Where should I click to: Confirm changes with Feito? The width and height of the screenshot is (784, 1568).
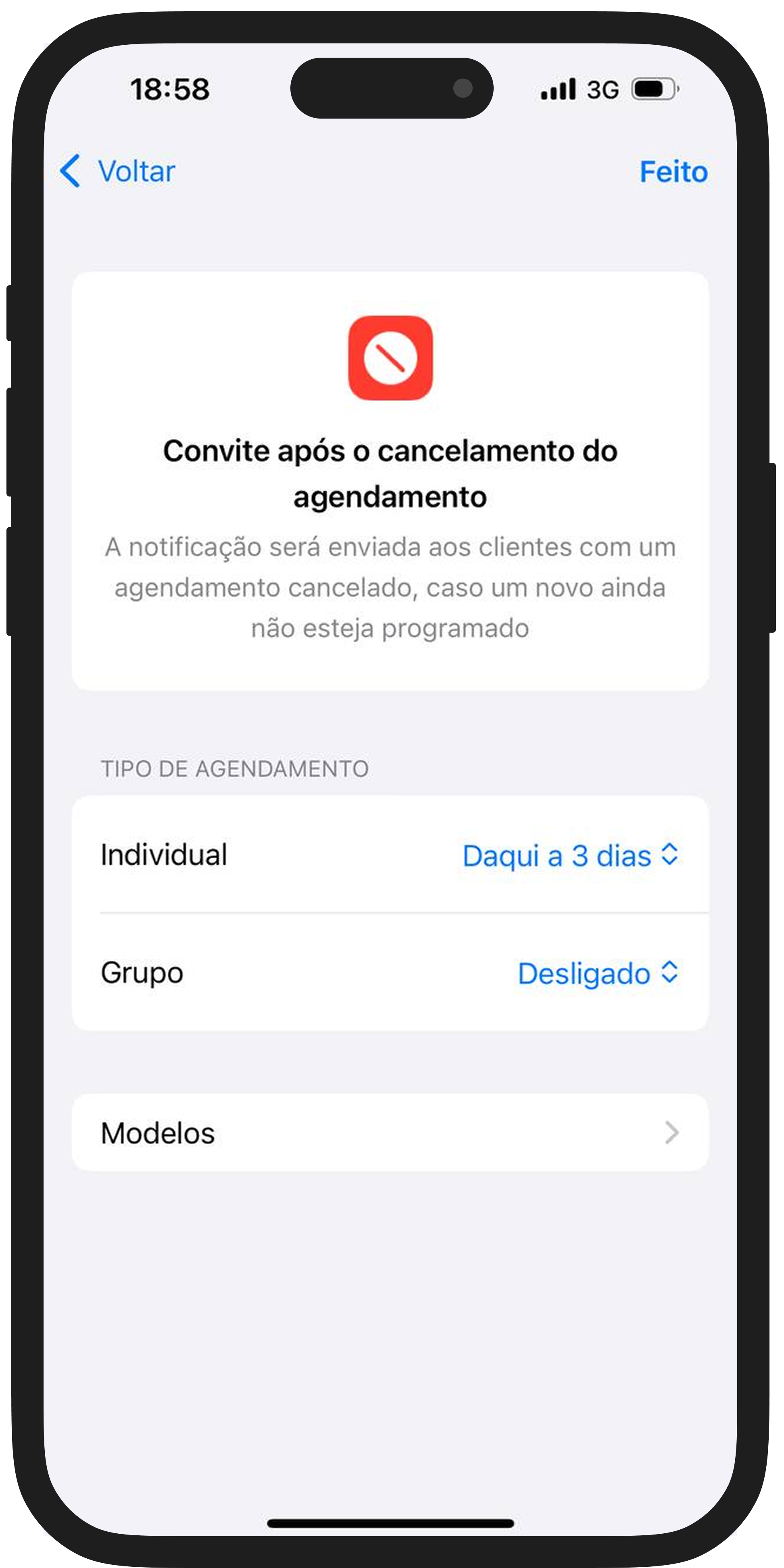coord(673,172)
